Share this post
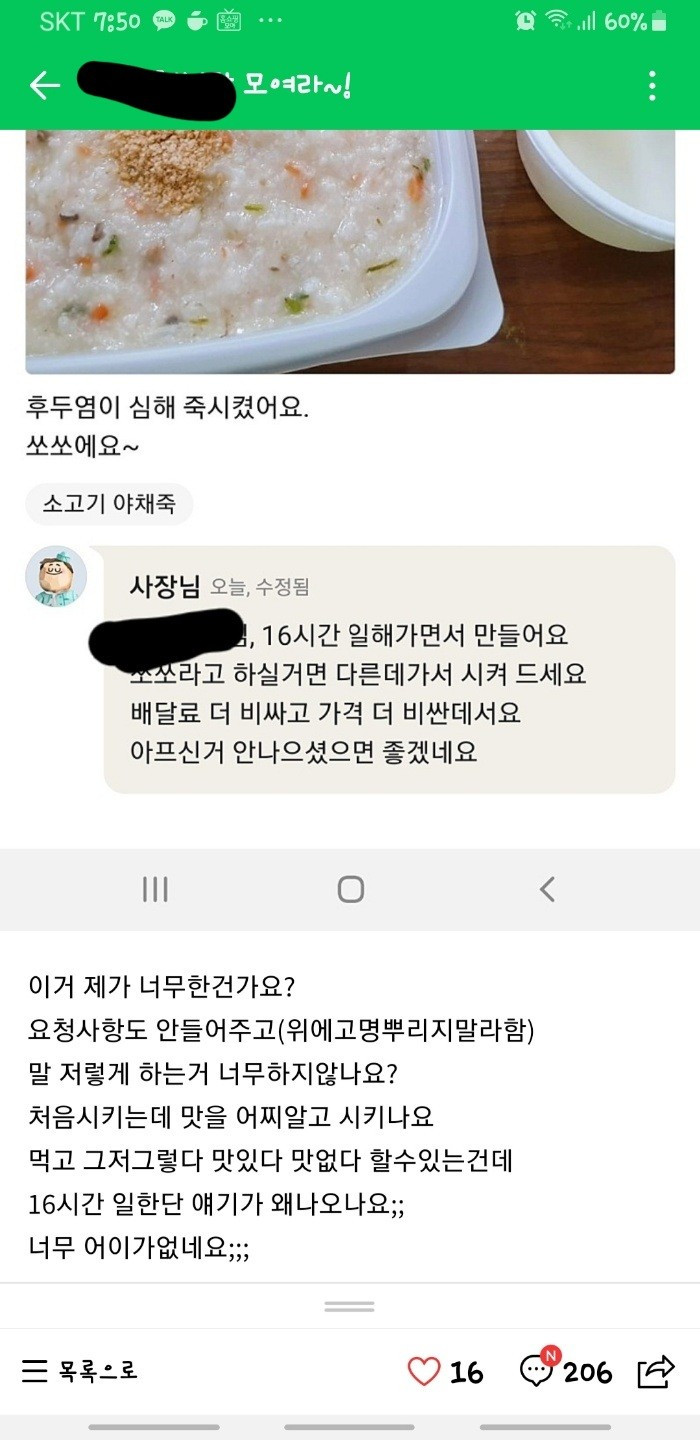The width and height of the screenshot is (700, 1440). [655, 1371]
